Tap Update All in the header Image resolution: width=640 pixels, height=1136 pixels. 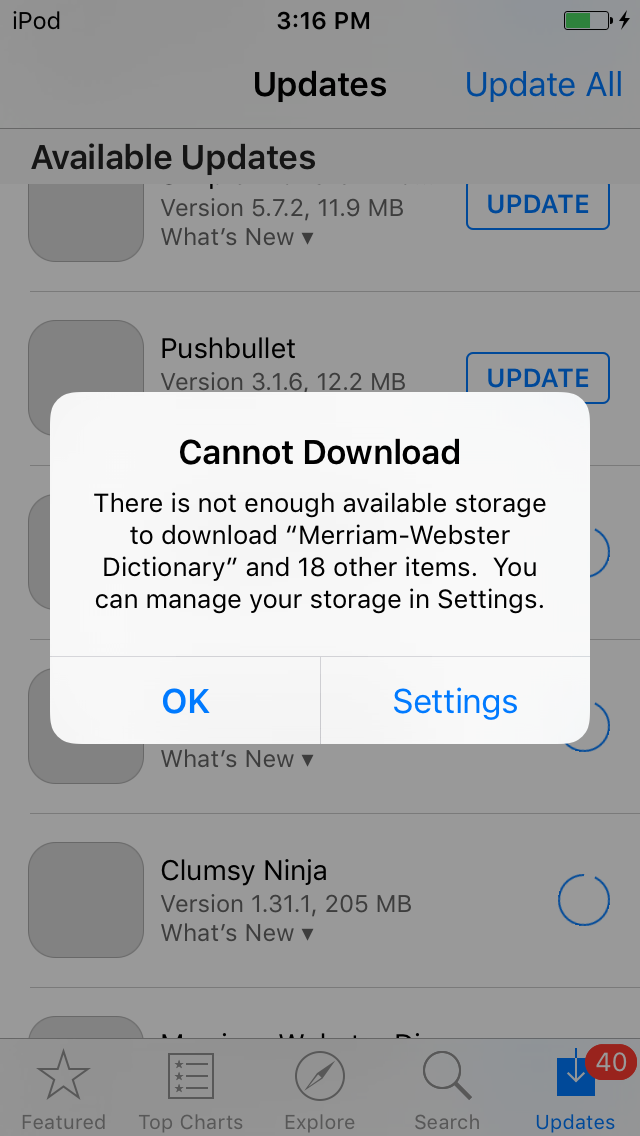click(x=544, y=85)
